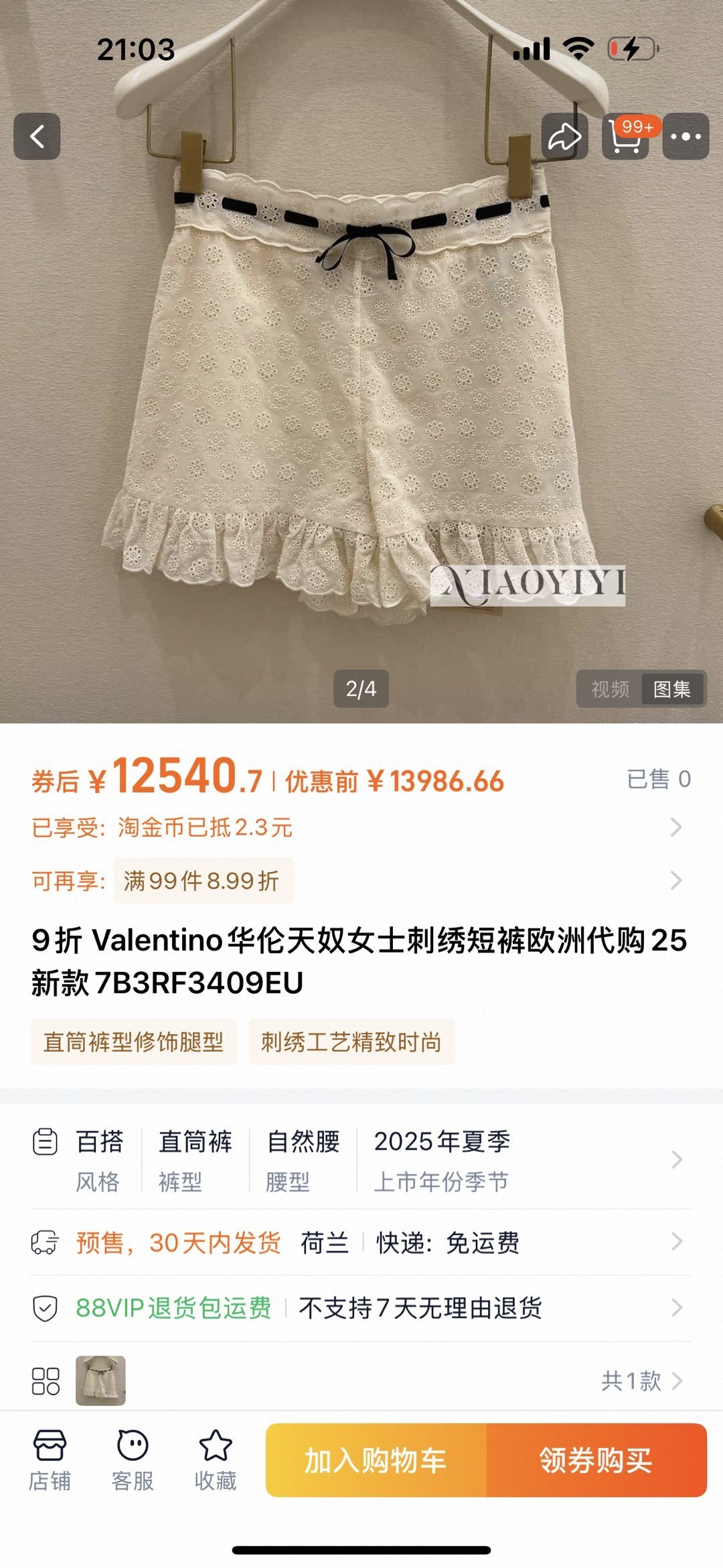Screen dimensions: 723x1568
Task: Add item to favorites with 收藏
Action: [x=216, y=1460]
